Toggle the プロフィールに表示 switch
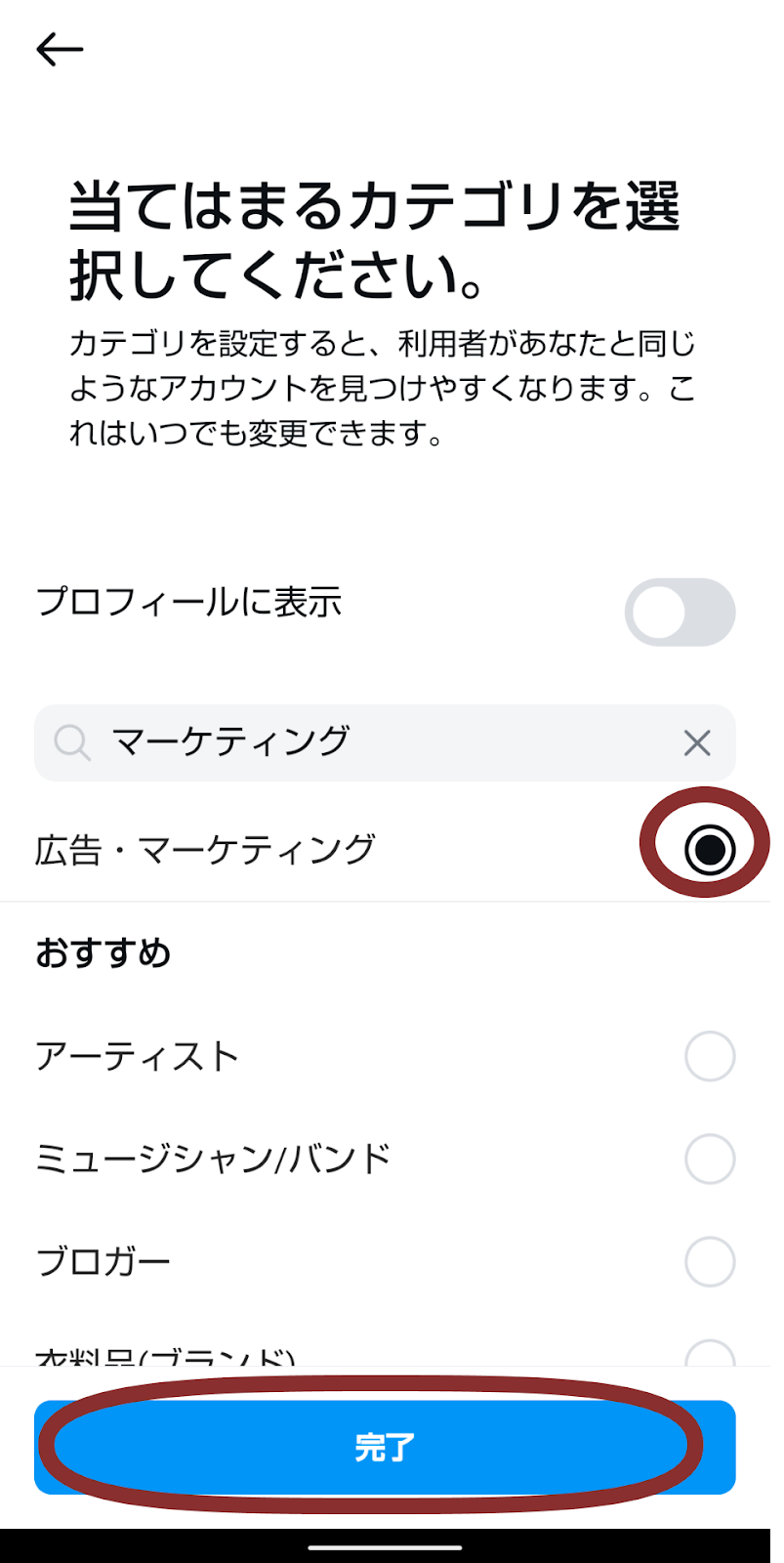The image size is (784, 1563). coord(680,613)
